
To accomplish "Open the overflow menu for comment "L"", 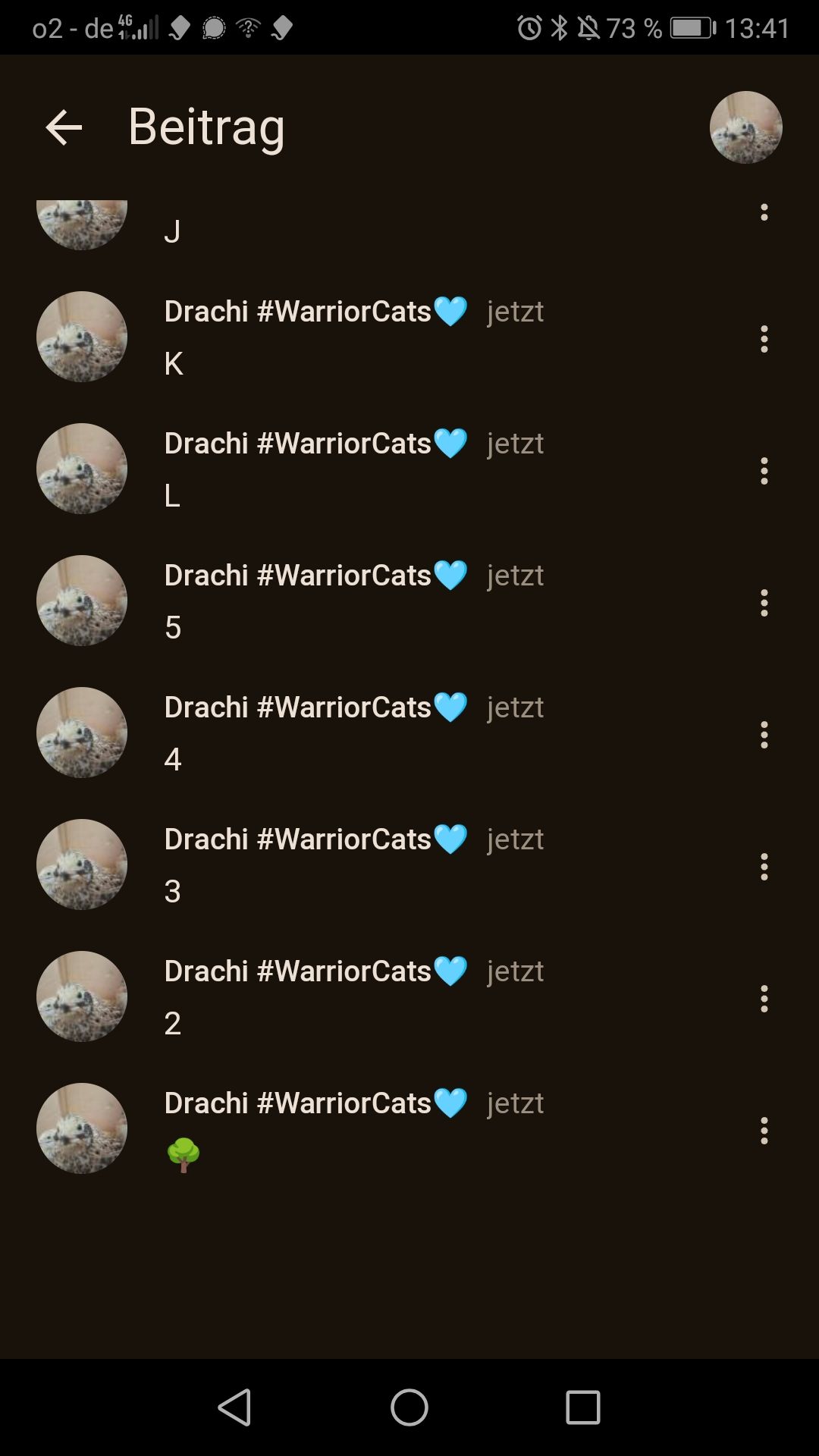I will 764,471.
